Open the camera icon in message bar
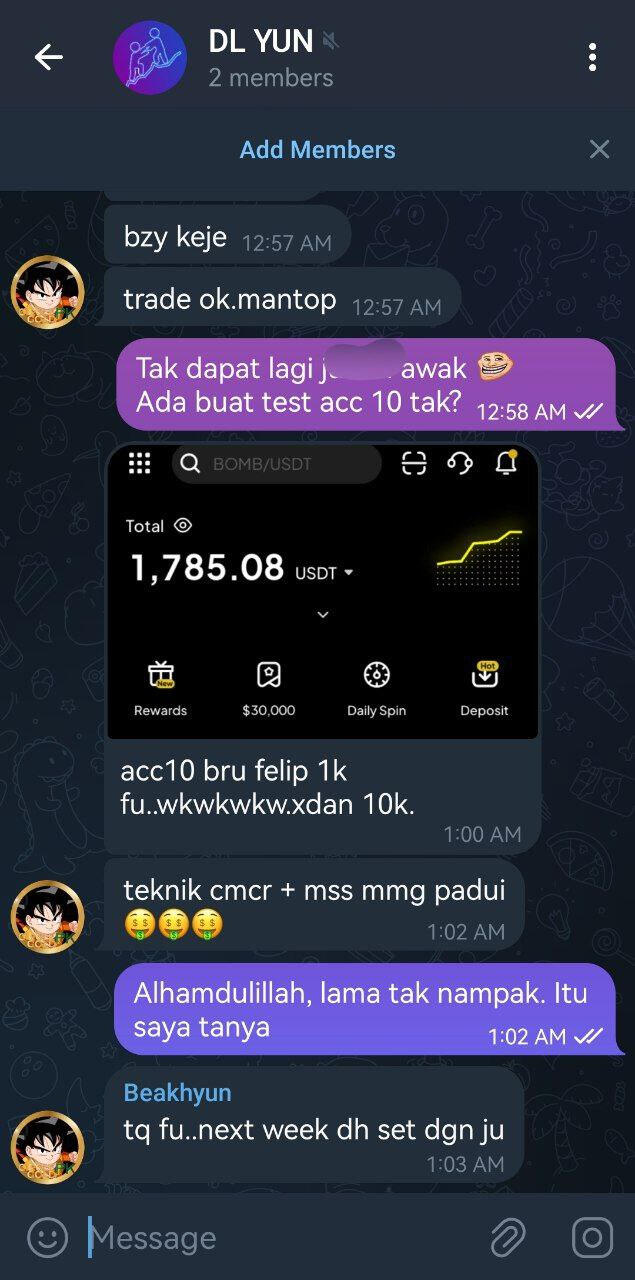 [x=592, y=1238]
